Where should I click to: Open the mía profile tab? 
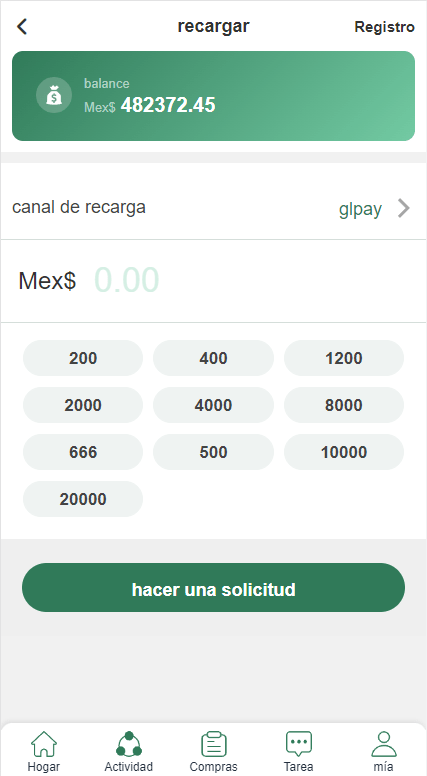pos(383,752)
